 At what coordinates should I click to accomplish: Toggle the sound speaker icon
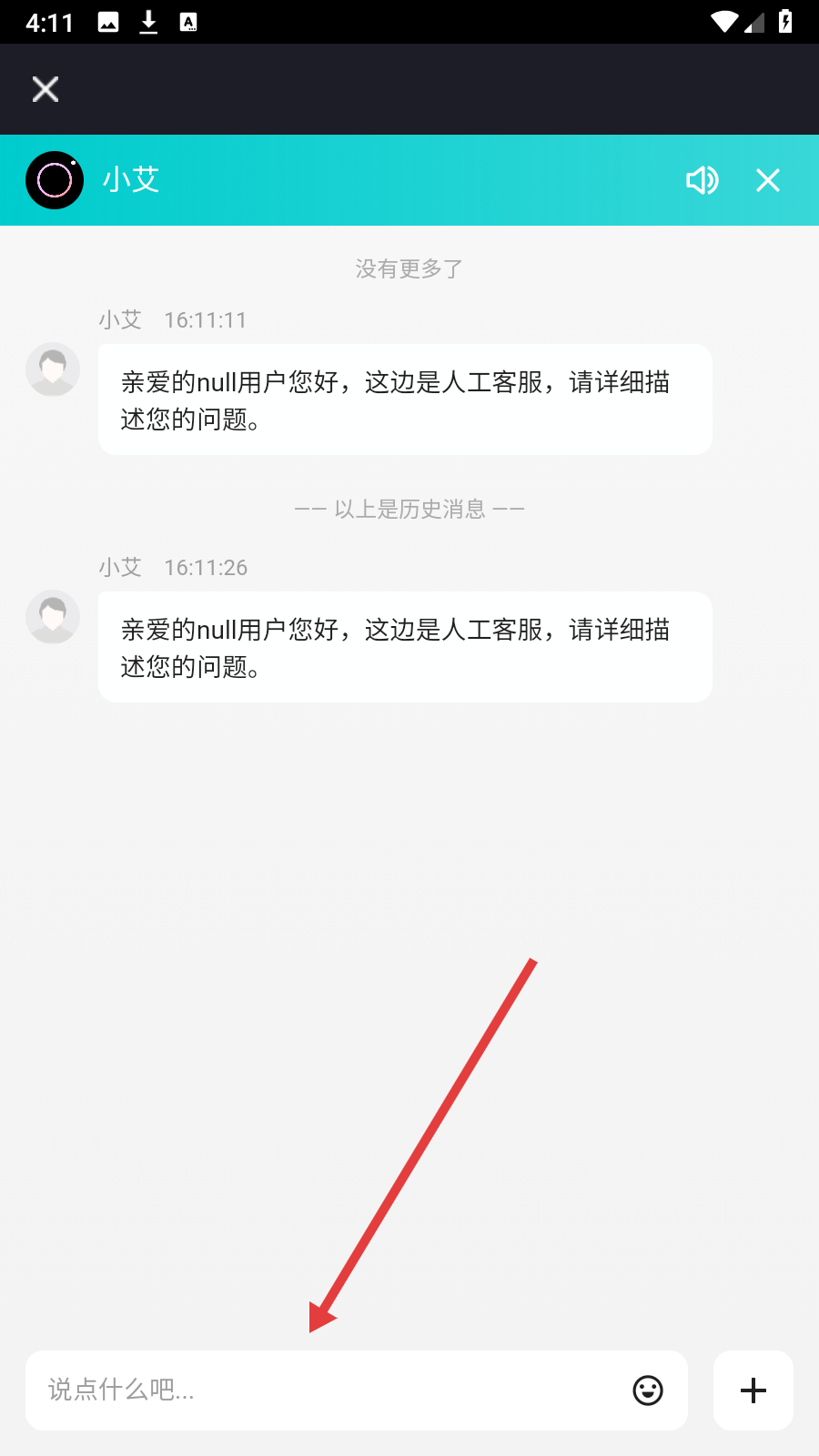(702, 180)
